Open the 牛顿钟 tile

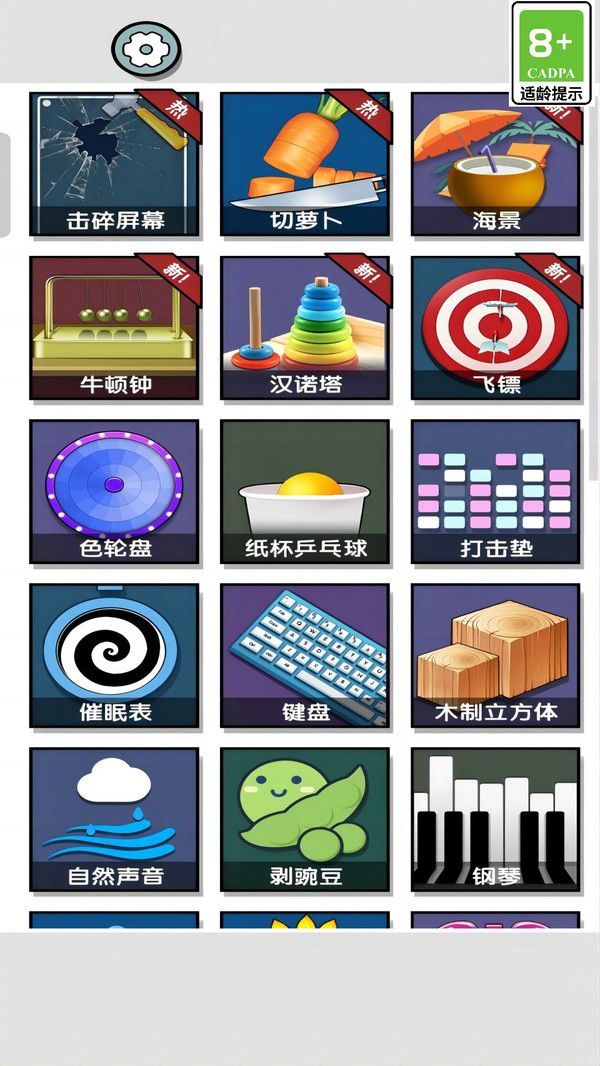[114, 328]
